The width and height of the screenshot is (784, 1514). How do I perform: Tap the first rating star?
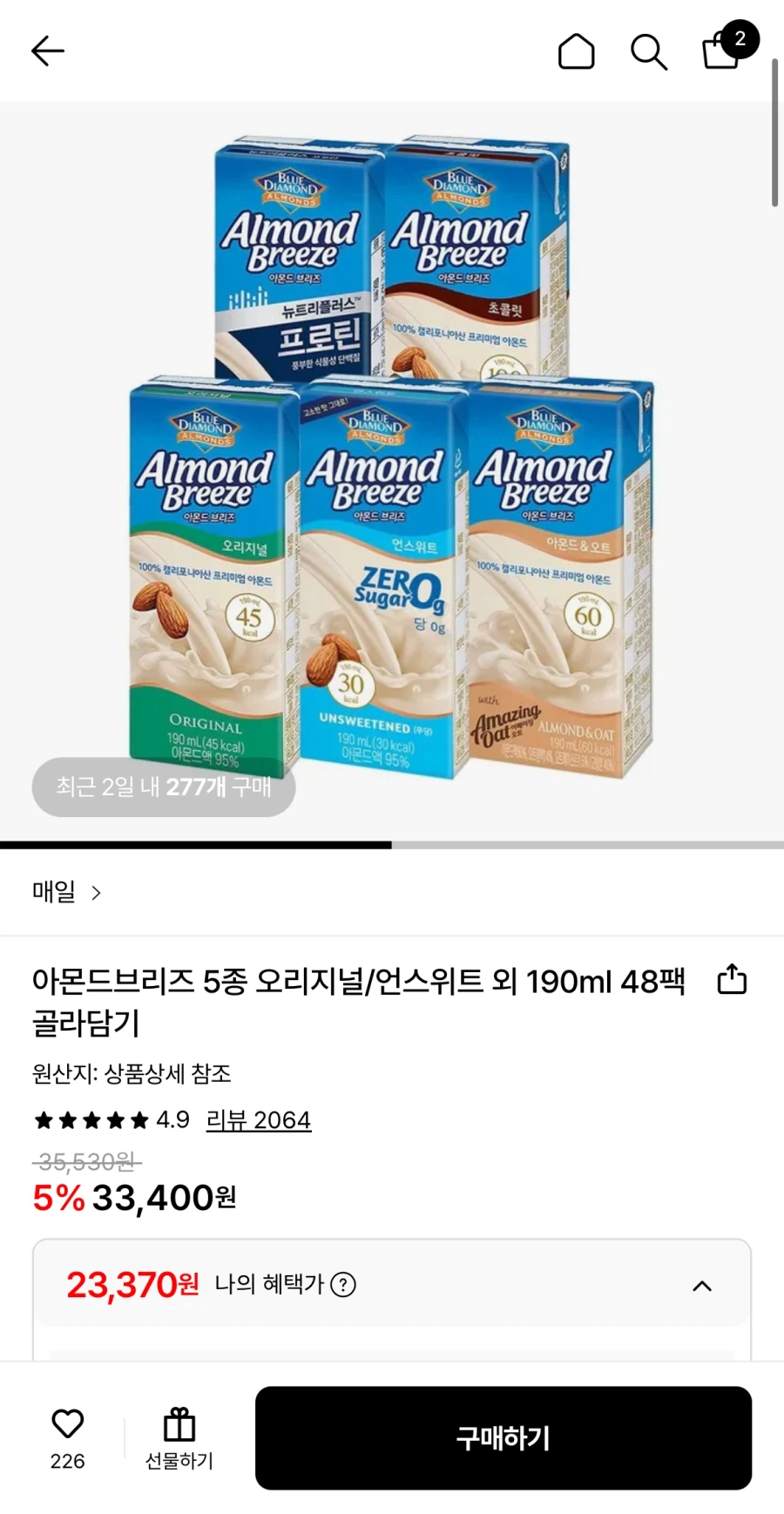pyautogui.click(x=44, y=1119)
